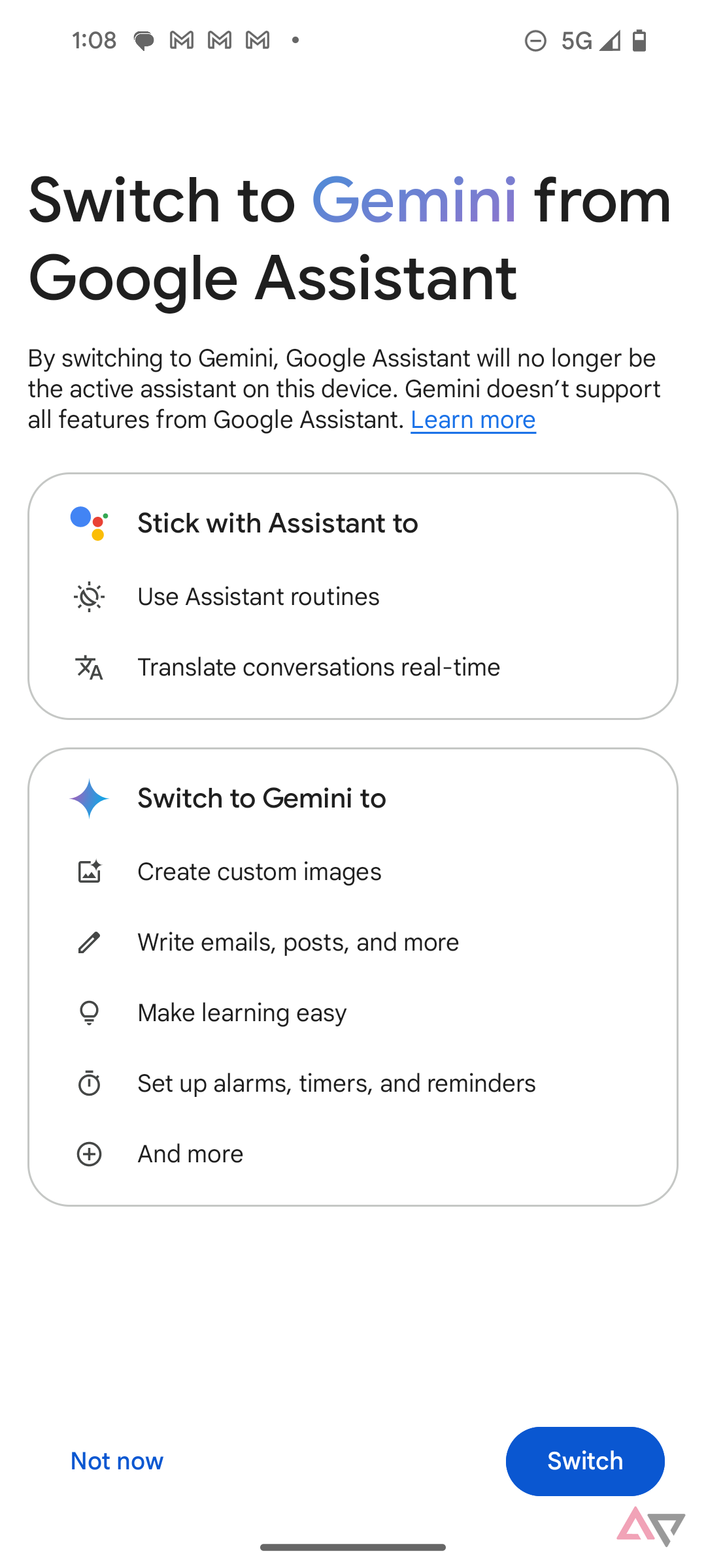Tap the Switch button

[584, 1461]
